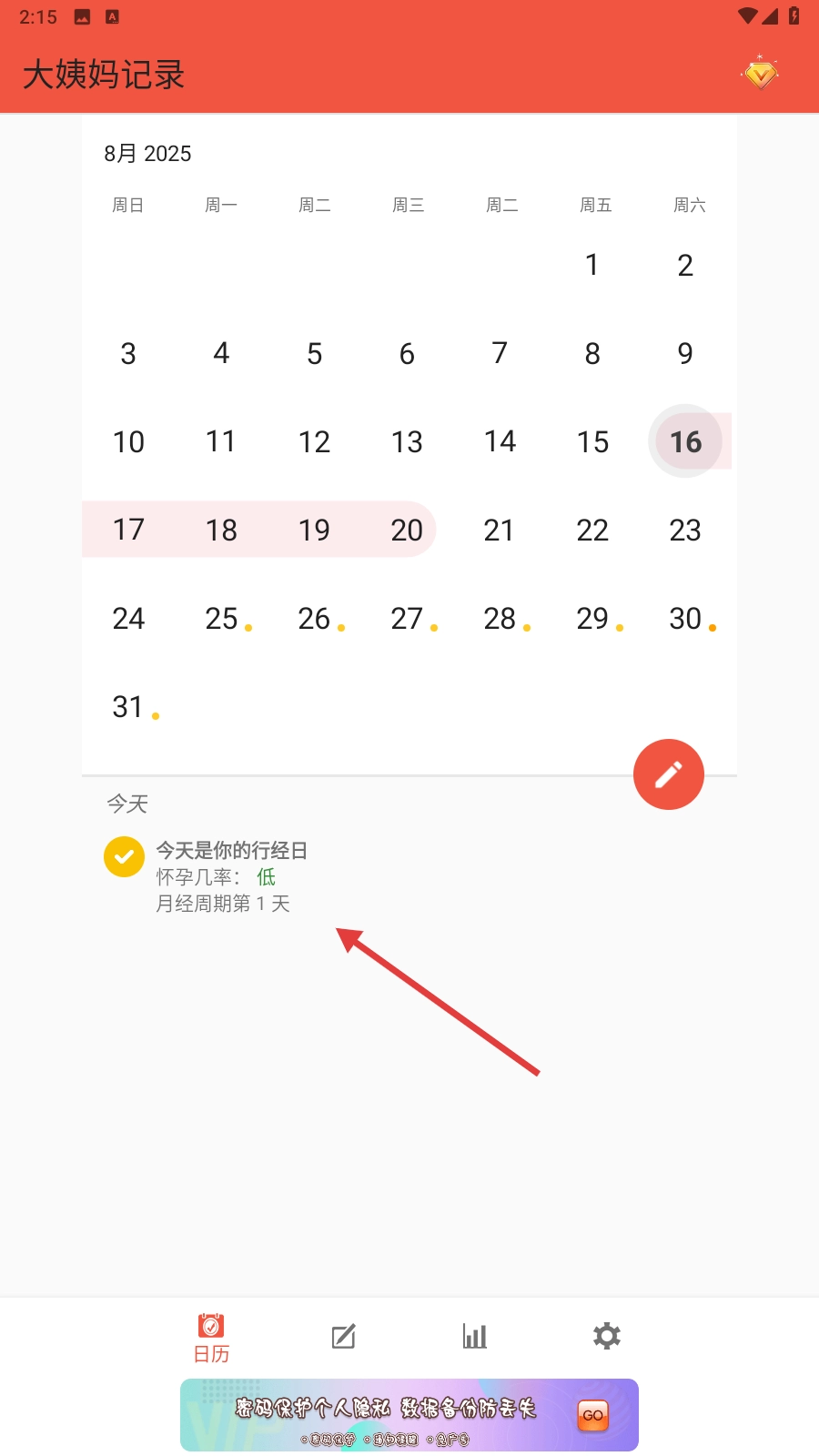Viewport: 819px width, 1456px height.
Task: Tap the red pencil edit button
Action: pos(668,774)
